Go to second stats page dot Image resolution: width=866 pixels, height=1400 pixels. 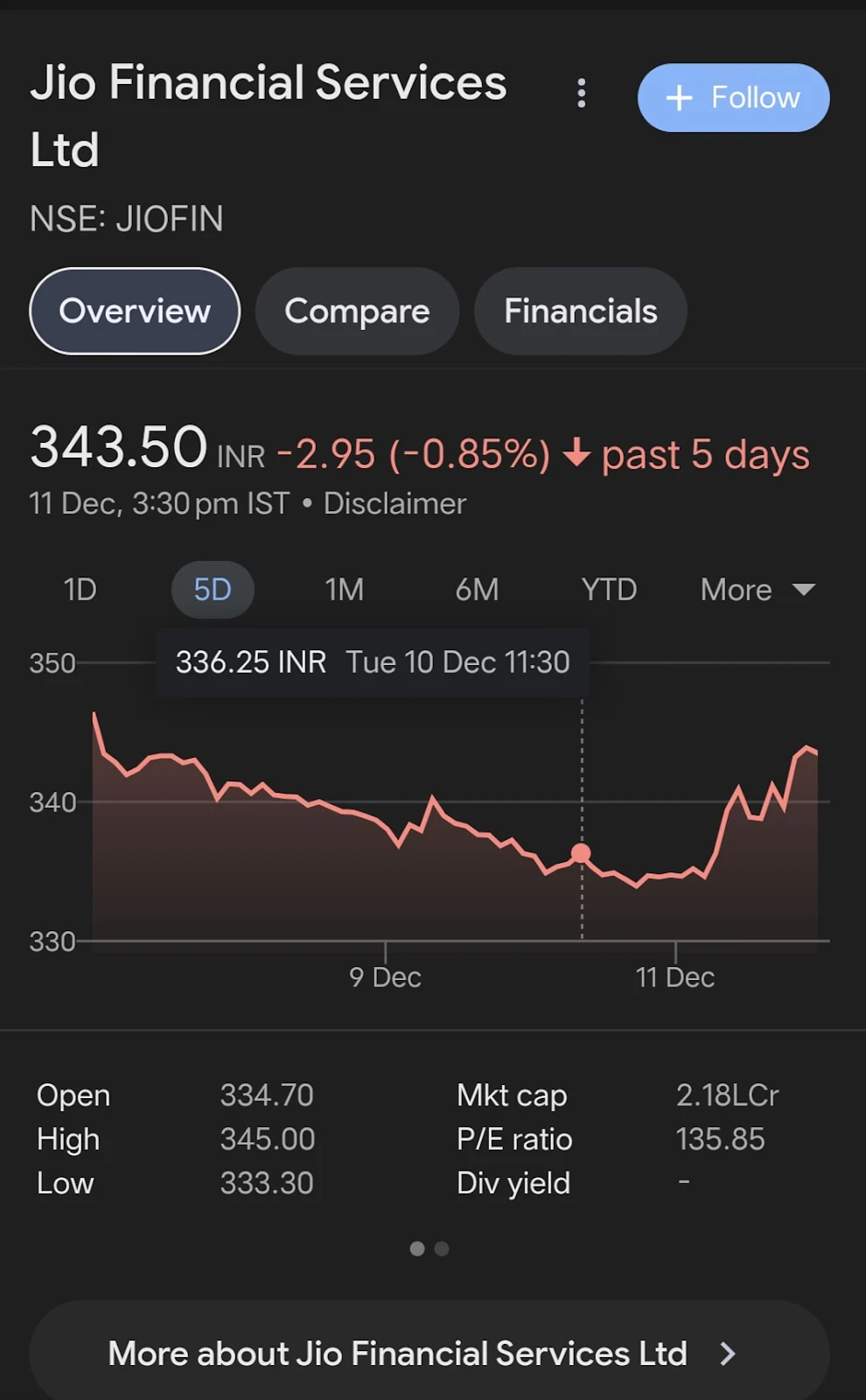tap(442, 1249)
